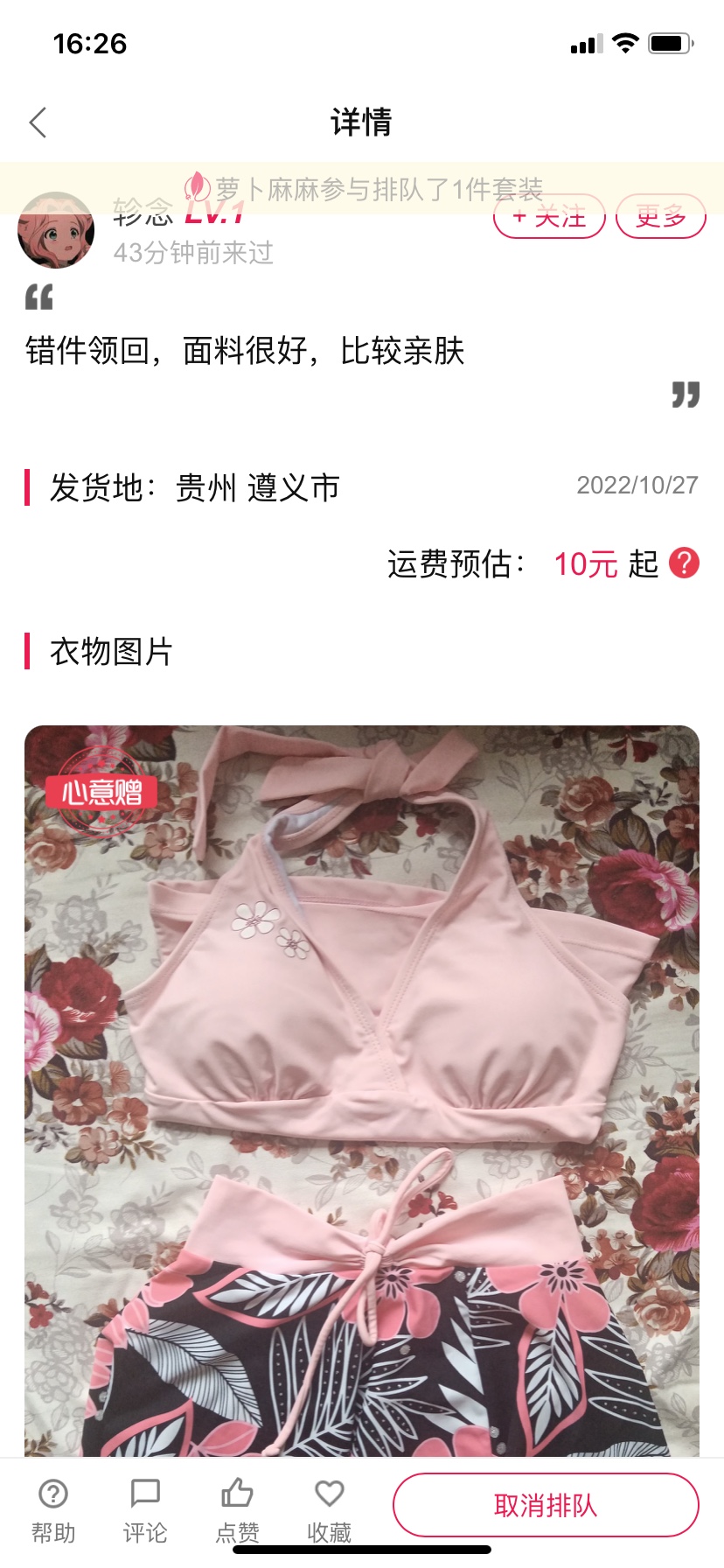Image resolution: width=724 pixels, height=1568 pixels.
Task: View the clothing photo full size
Action: pyautogui.click(x=362, y=1085)
